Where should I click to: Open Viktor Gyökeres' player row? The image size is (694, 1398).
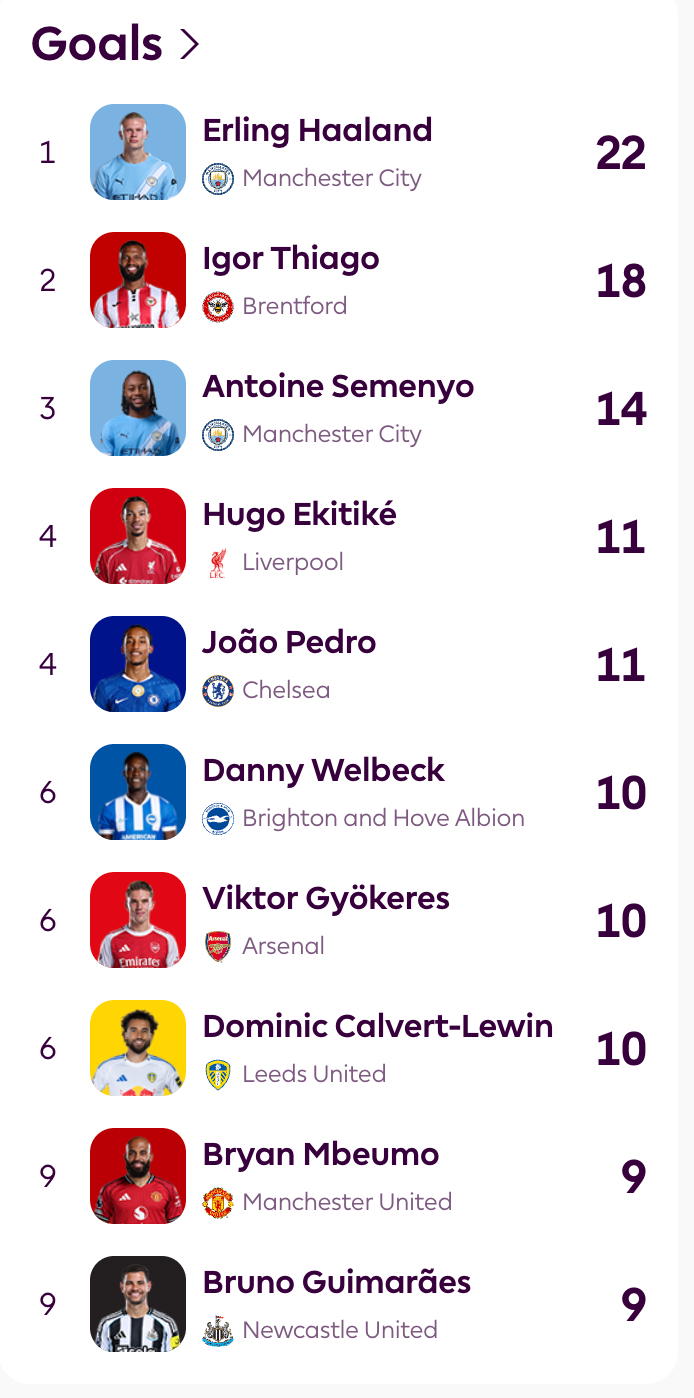326,899
